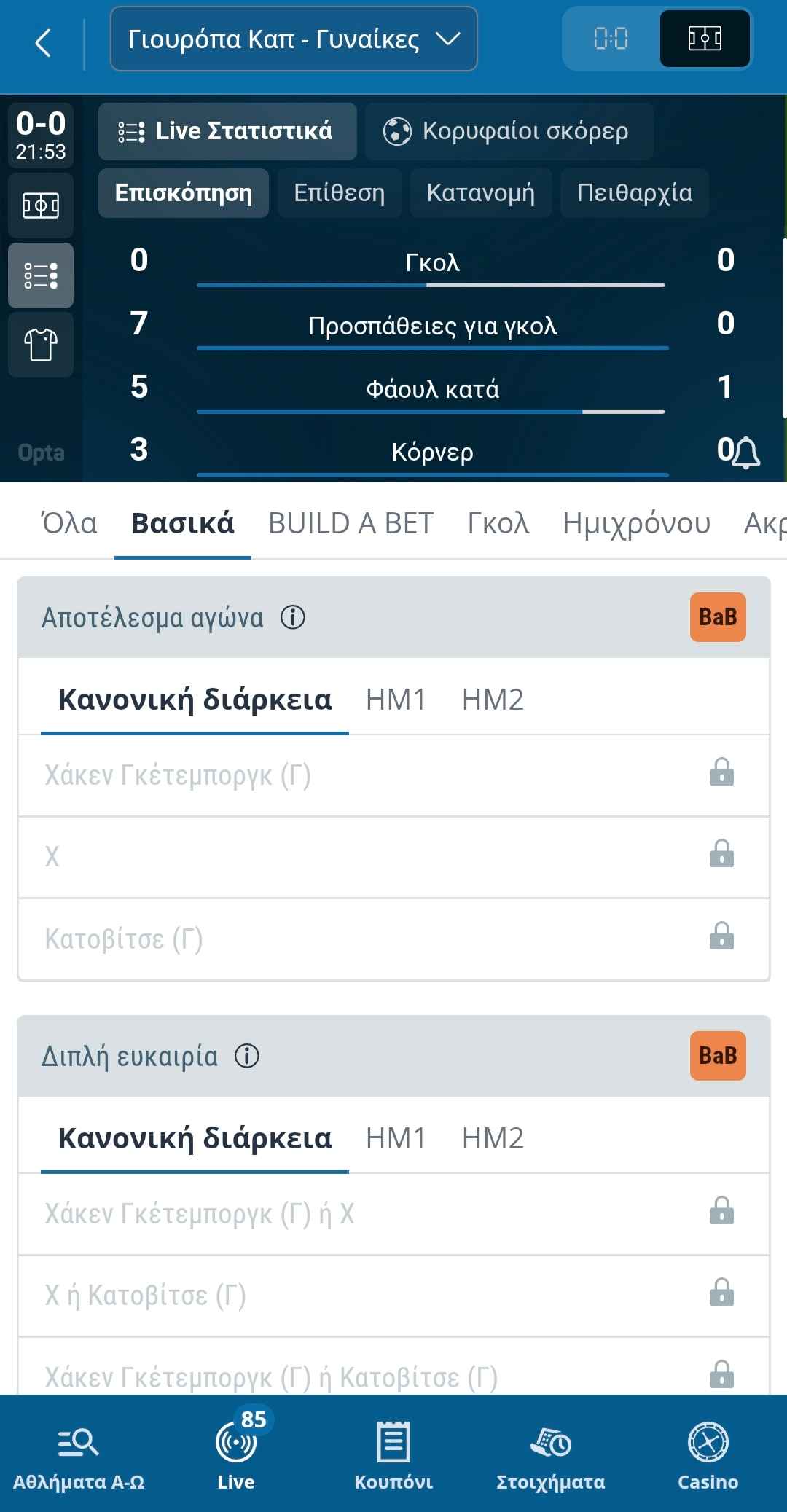Select the Επίθεση stats tab
The height and width of the screenshot is (1512, 787).
[x=339, y=193]
